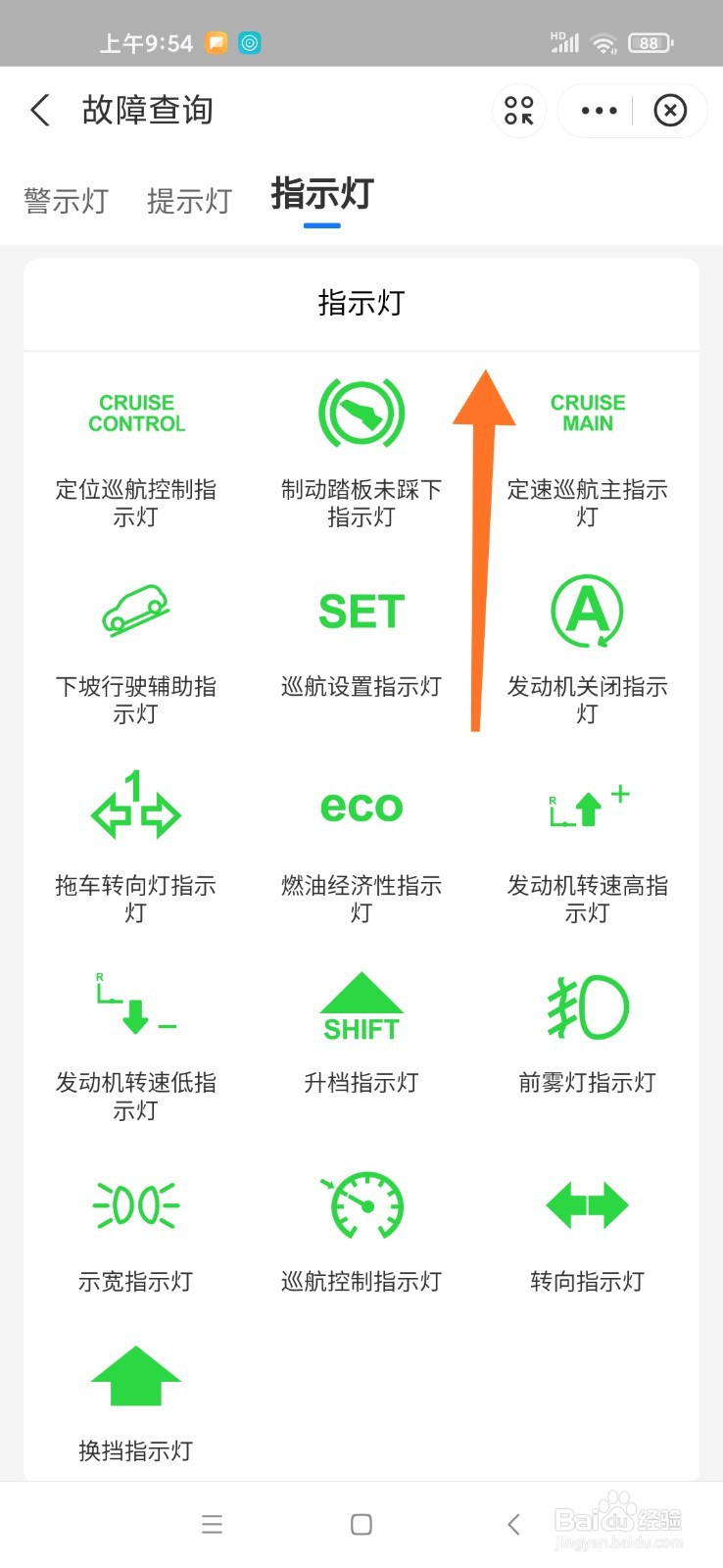The width and height of the screenshot is (723, 1568).
Task: Open the CRUISE MAIN indicator entry
Action: pyautogui.click(x=586, y=412)
